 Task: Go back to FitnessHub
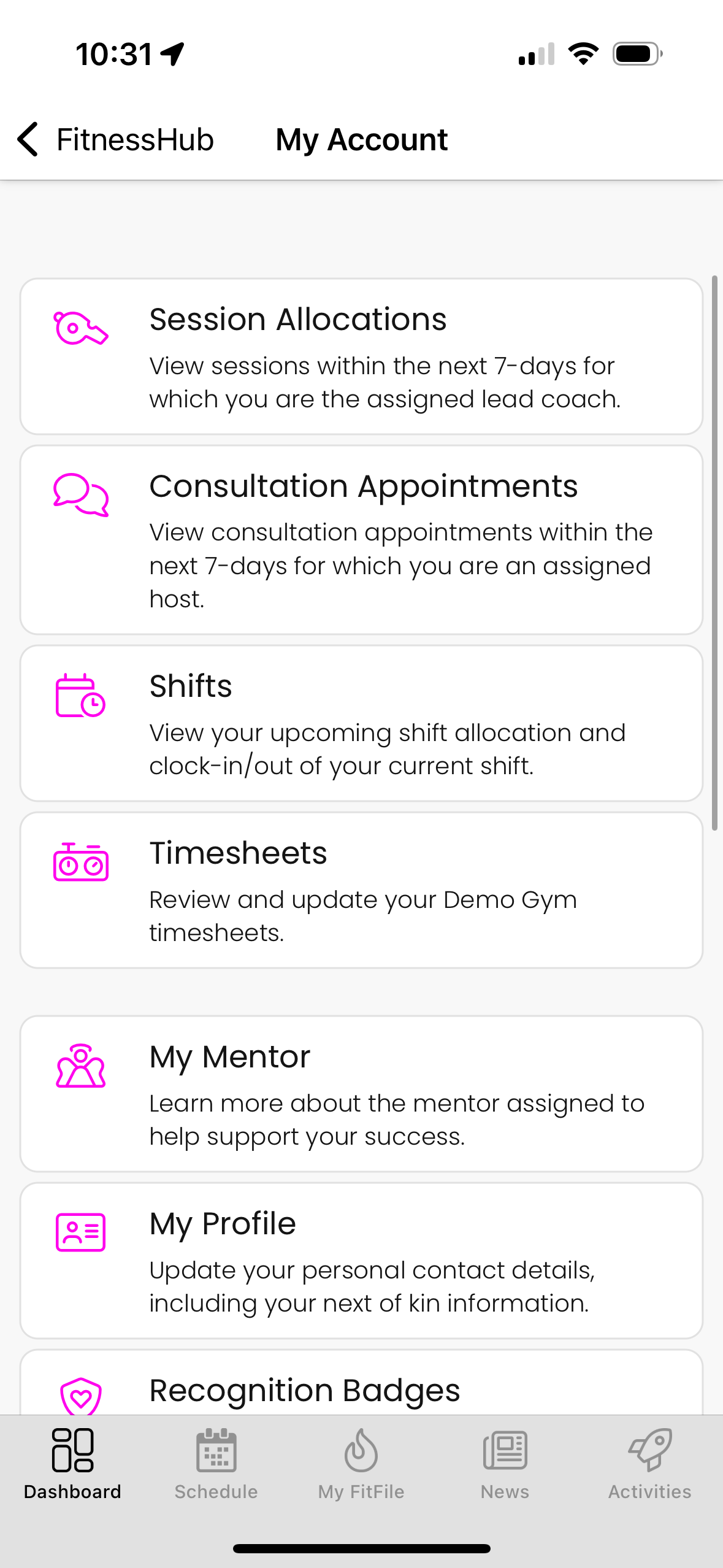115,140
